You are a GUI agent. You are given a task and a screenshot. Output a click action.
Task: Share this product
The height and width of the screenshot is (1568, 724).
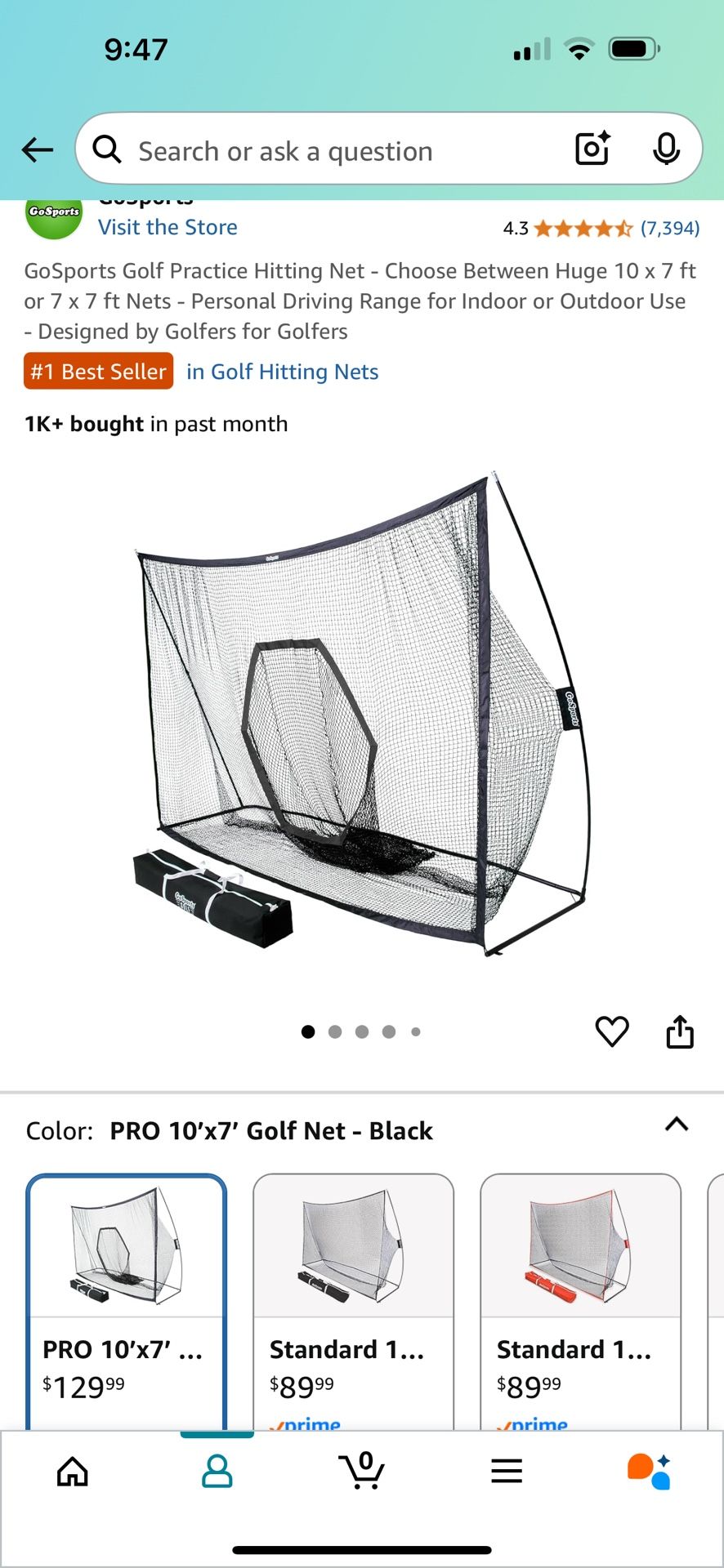tap(680, 1031)
